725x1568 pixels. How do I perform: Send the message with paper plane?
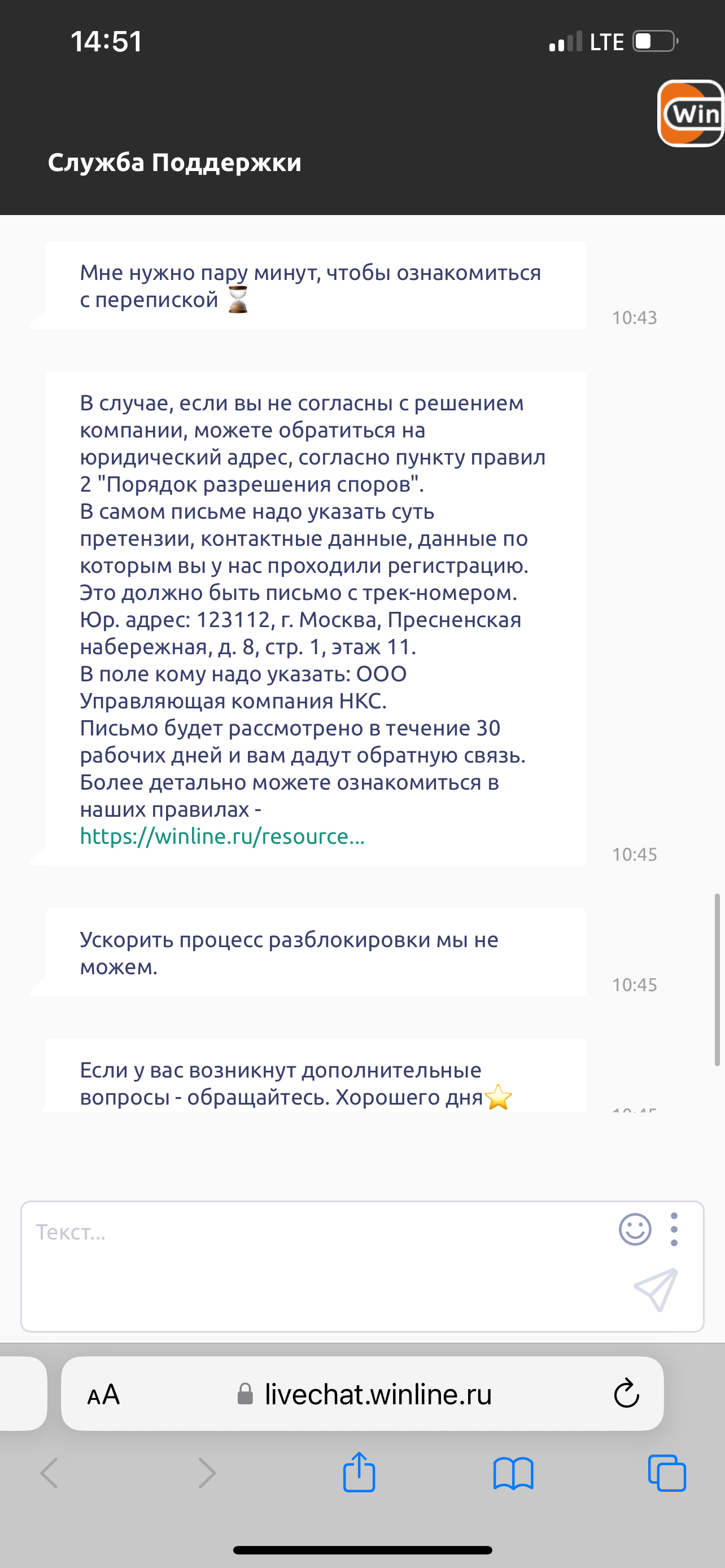coord(656,1289)
